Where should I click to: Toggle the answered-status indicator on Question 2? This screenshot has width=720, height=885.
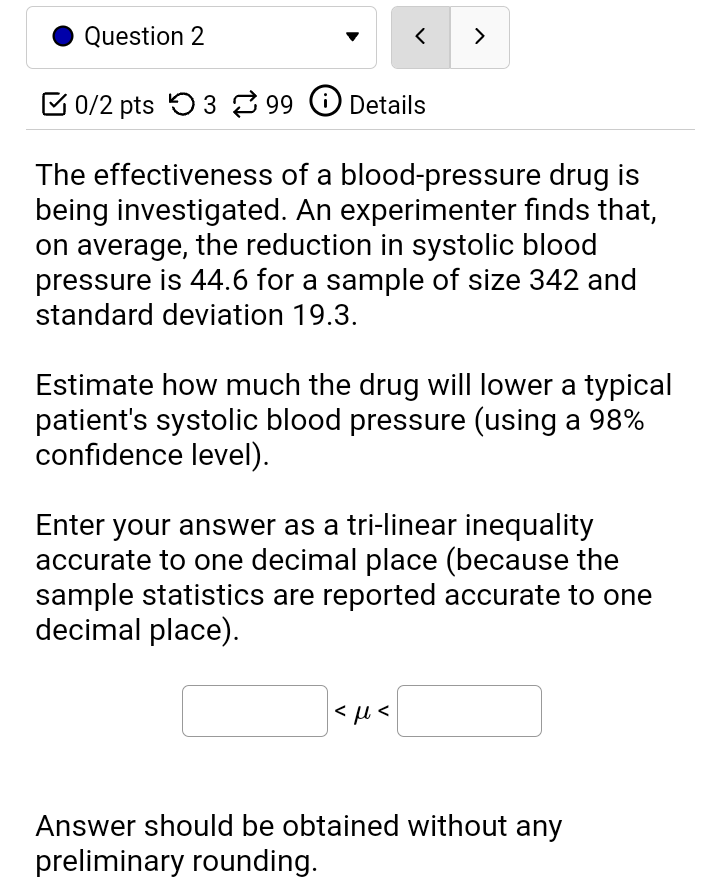(x=62, y=36)
